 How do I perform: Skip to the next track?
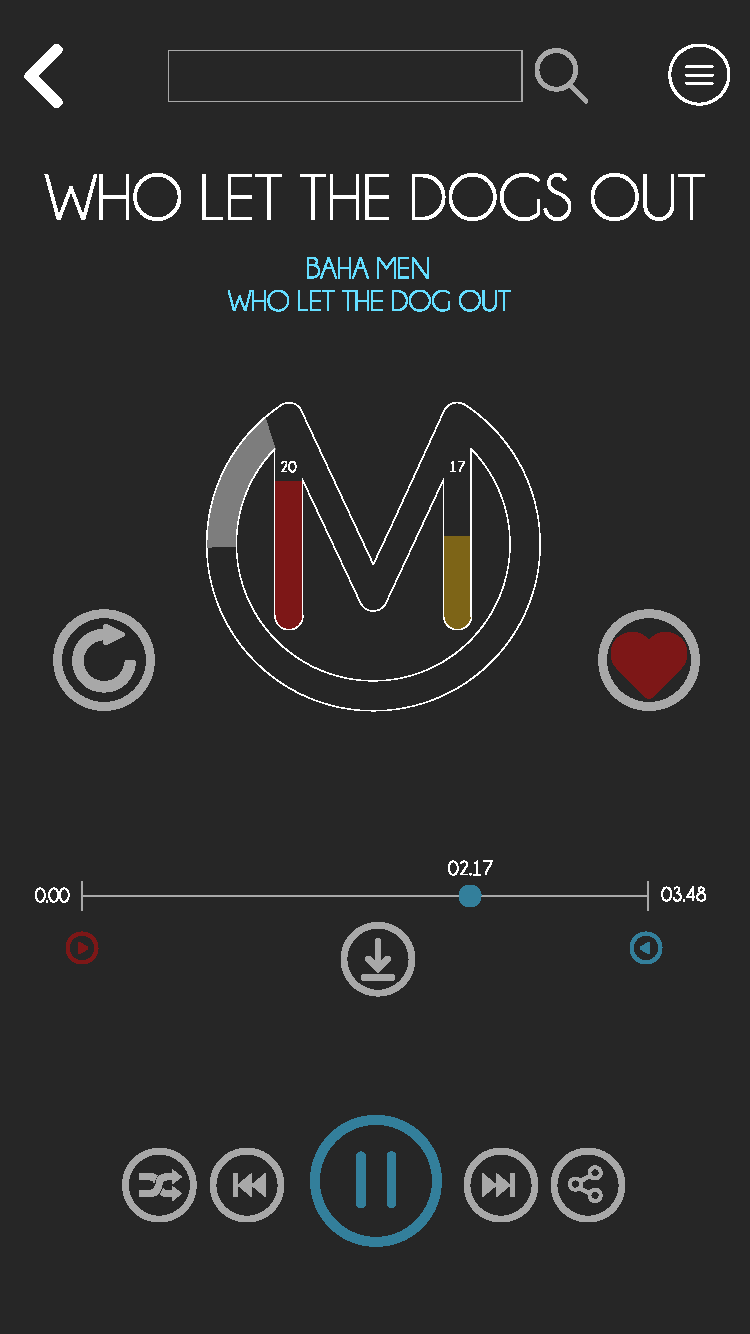tap(500, 1186)
